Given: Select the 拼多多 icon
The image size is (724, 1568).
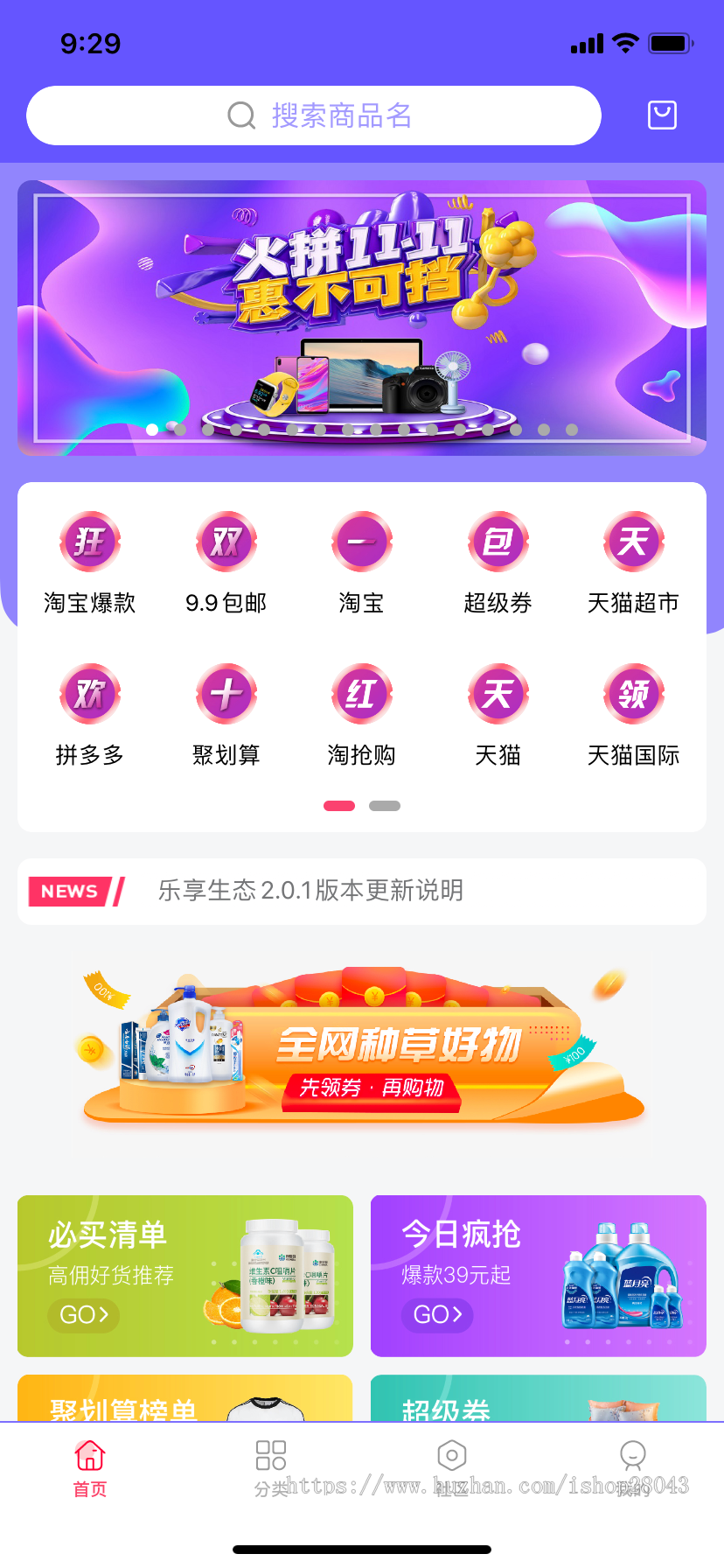Looking at the screenshot, I should pyautogui.click(x=90, y=693).
